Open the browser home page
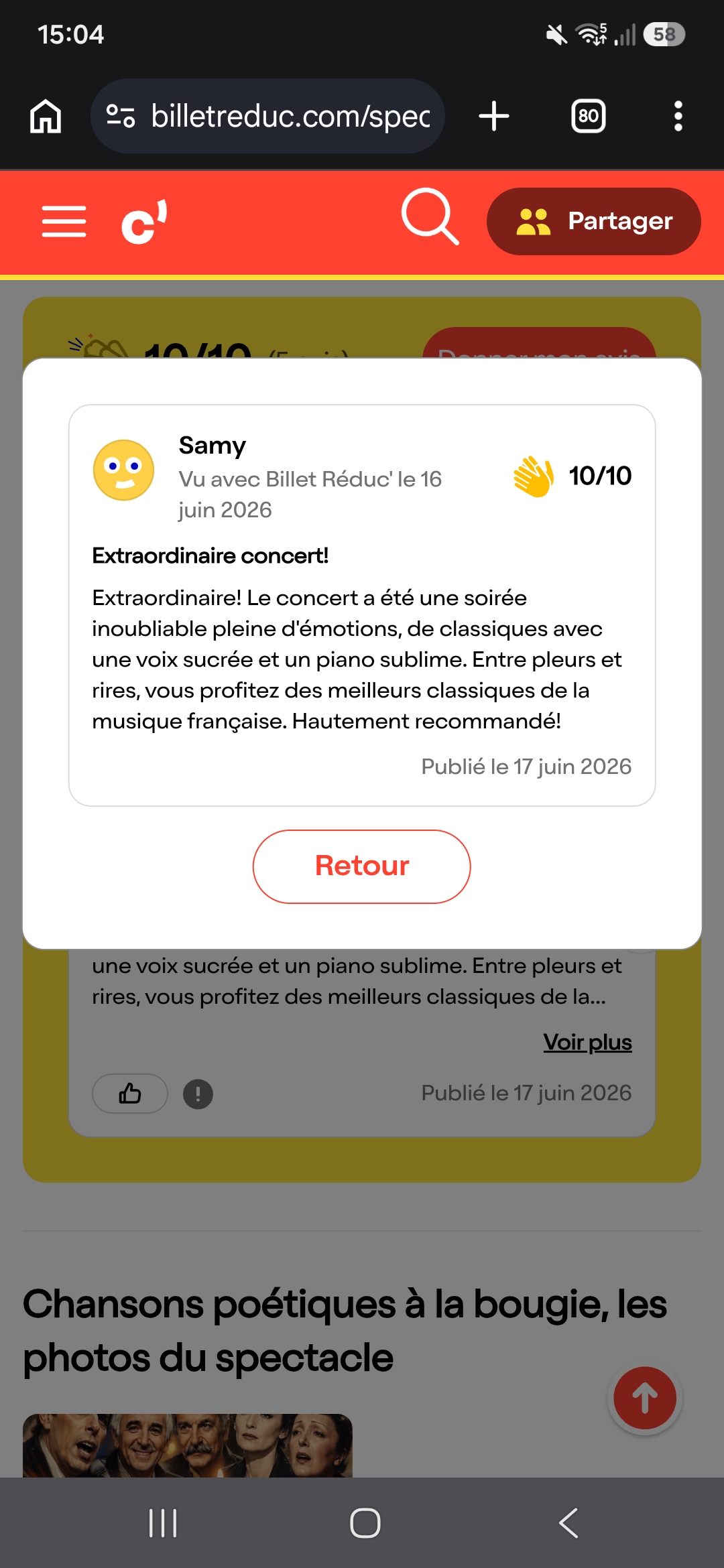The height and width of the screenshot is (1568, 724). pos(46,116)
